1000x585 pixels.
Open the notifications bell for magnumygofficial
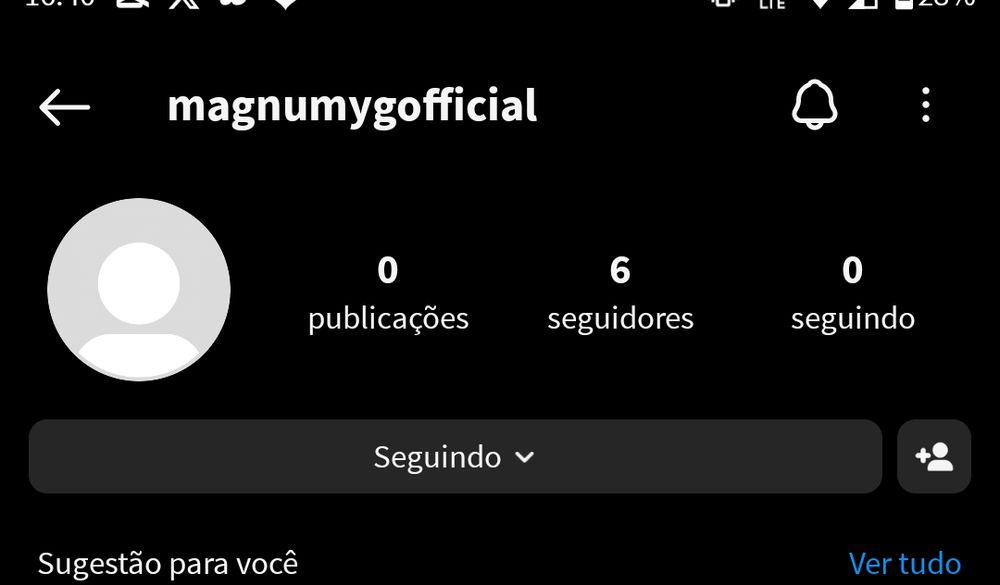click(814, 105)
